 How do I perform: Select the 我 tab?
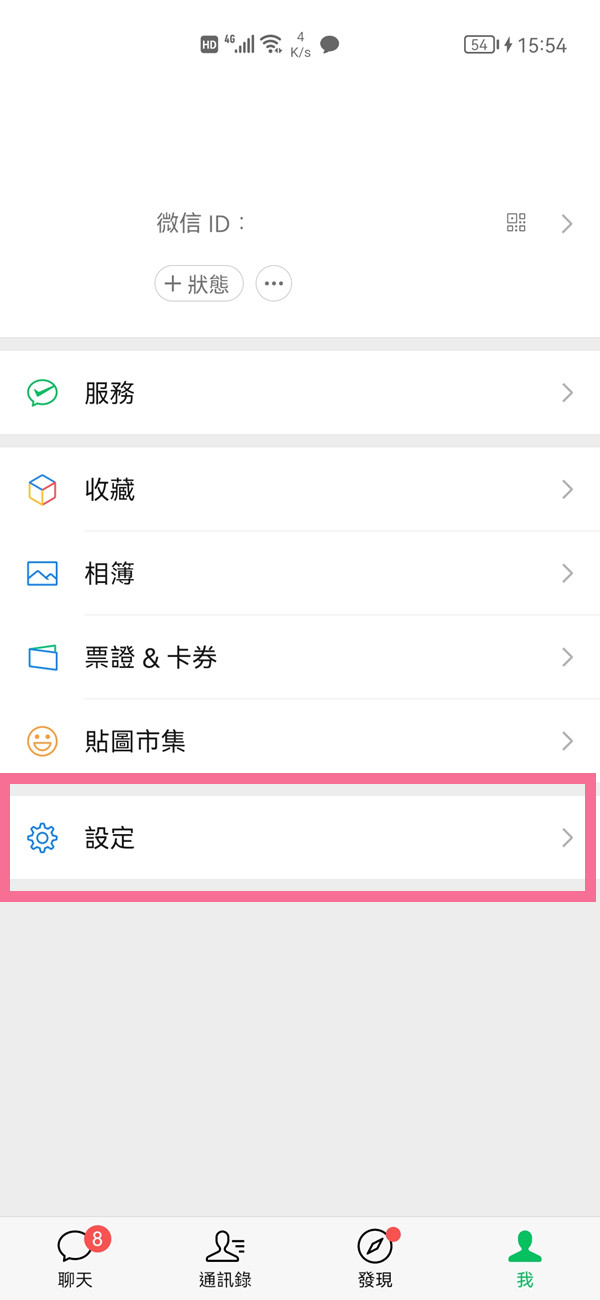524,1258
